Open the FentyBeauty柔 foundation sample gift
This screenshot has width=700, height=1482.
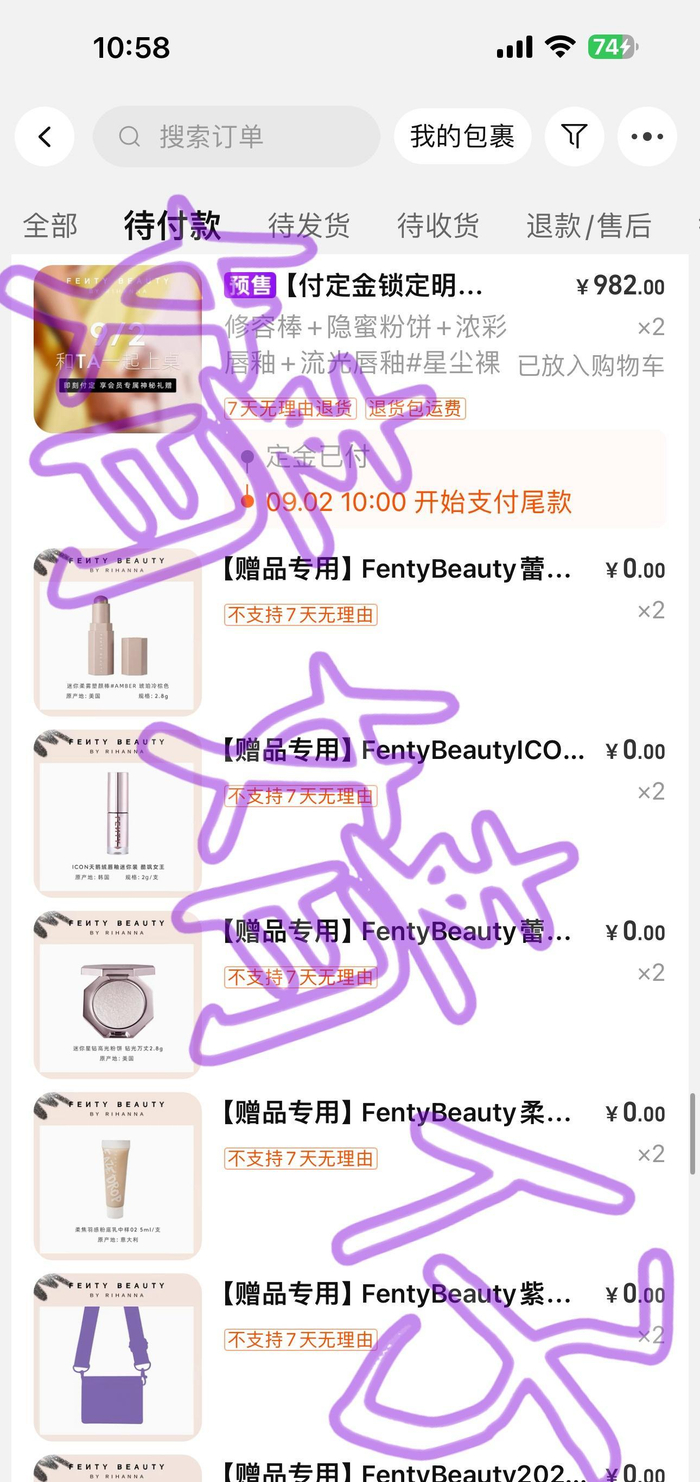pyautogui.click(x=350, y=1175)
